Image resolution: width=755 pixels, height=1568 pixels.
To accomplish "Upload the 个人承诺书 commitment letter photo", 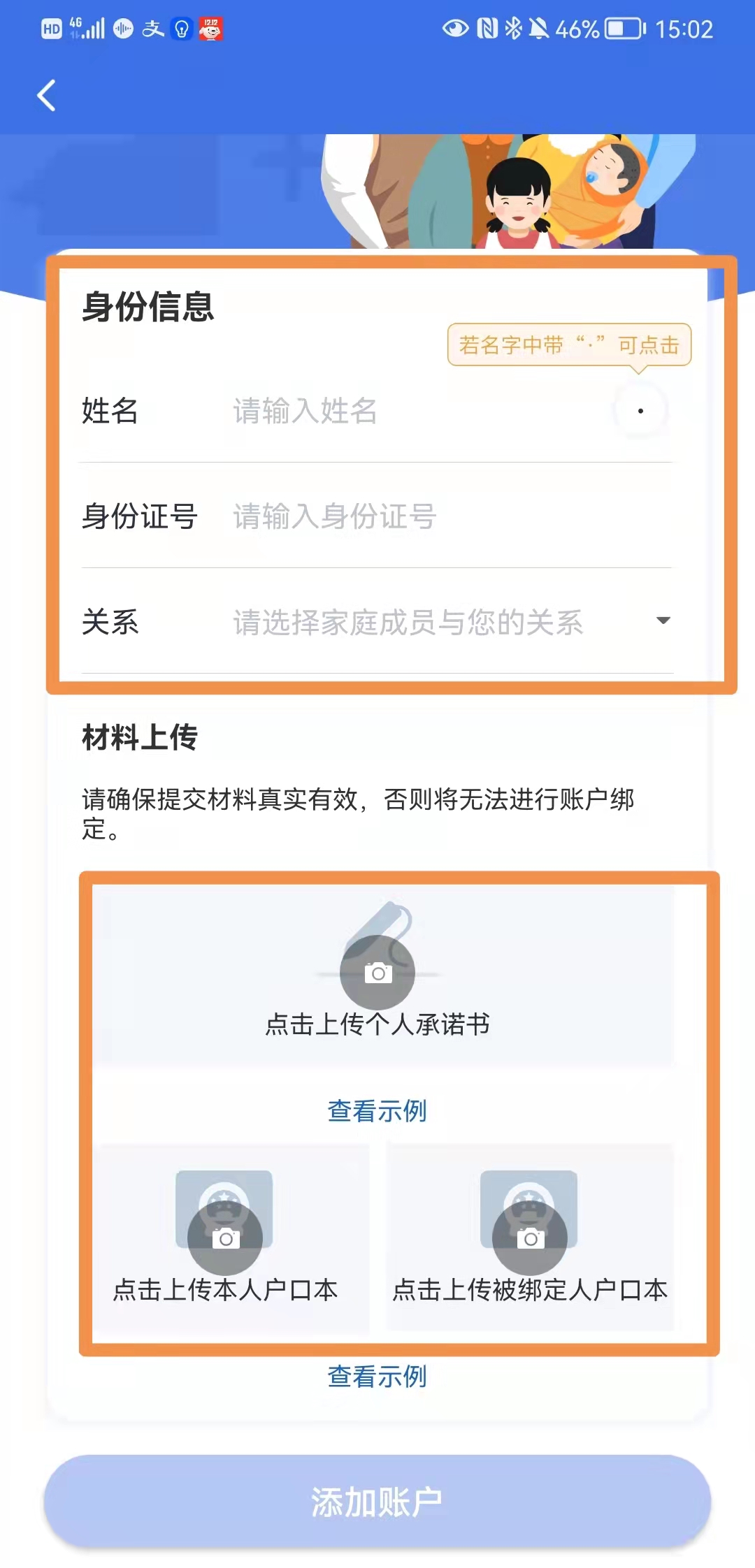I will pyautogui.click(x=377, y=975).
